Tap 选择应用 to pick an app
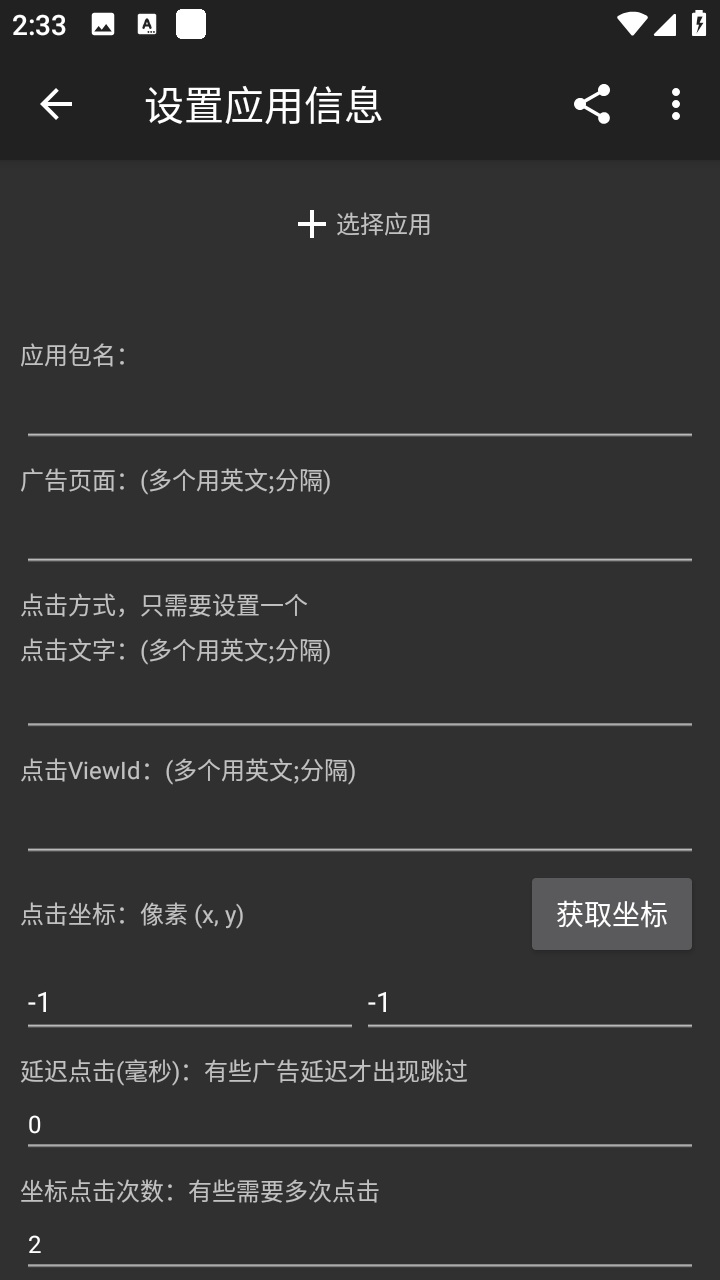 pyautogui.click(x=364, y=224)
